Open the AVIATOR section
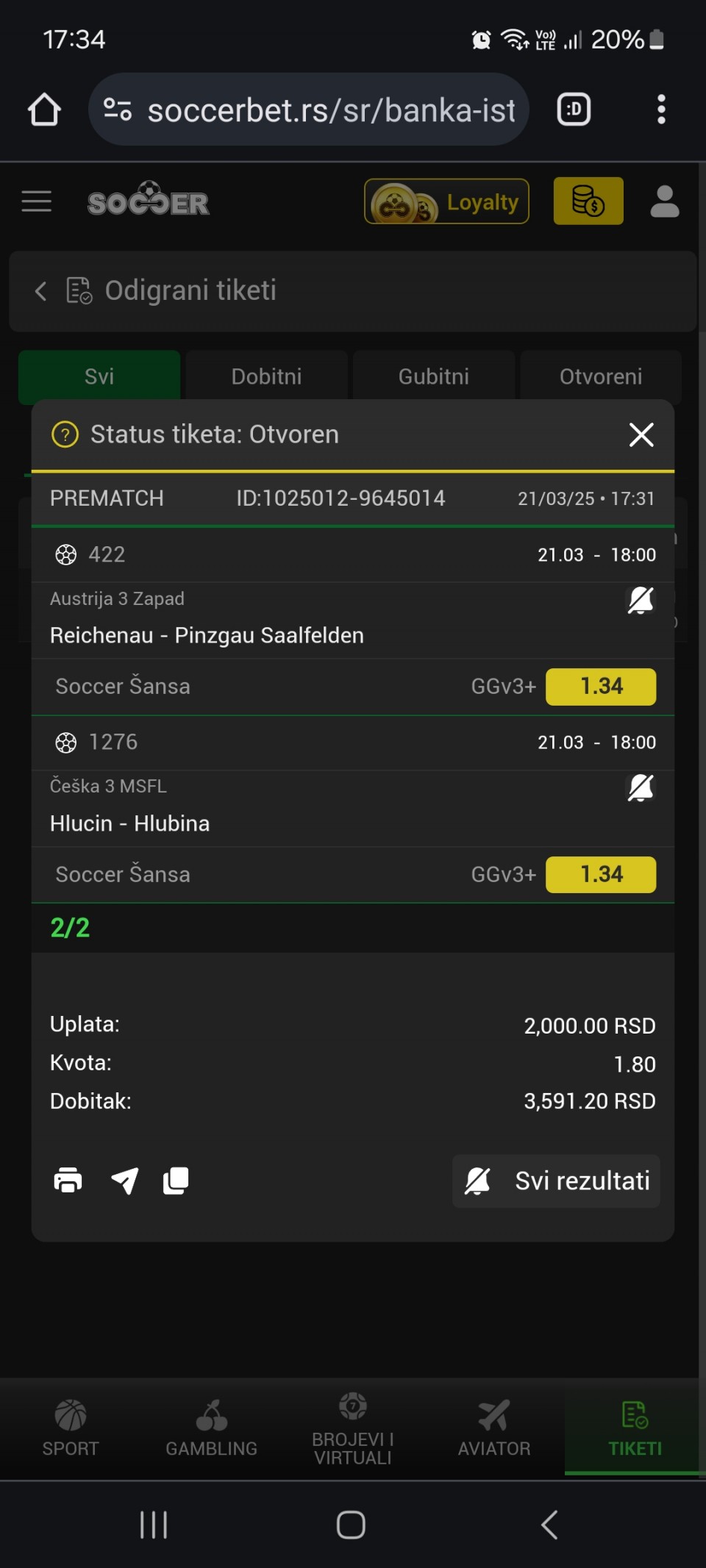This screenshot has height=1568, width=706. click(x=494, y=1427)
